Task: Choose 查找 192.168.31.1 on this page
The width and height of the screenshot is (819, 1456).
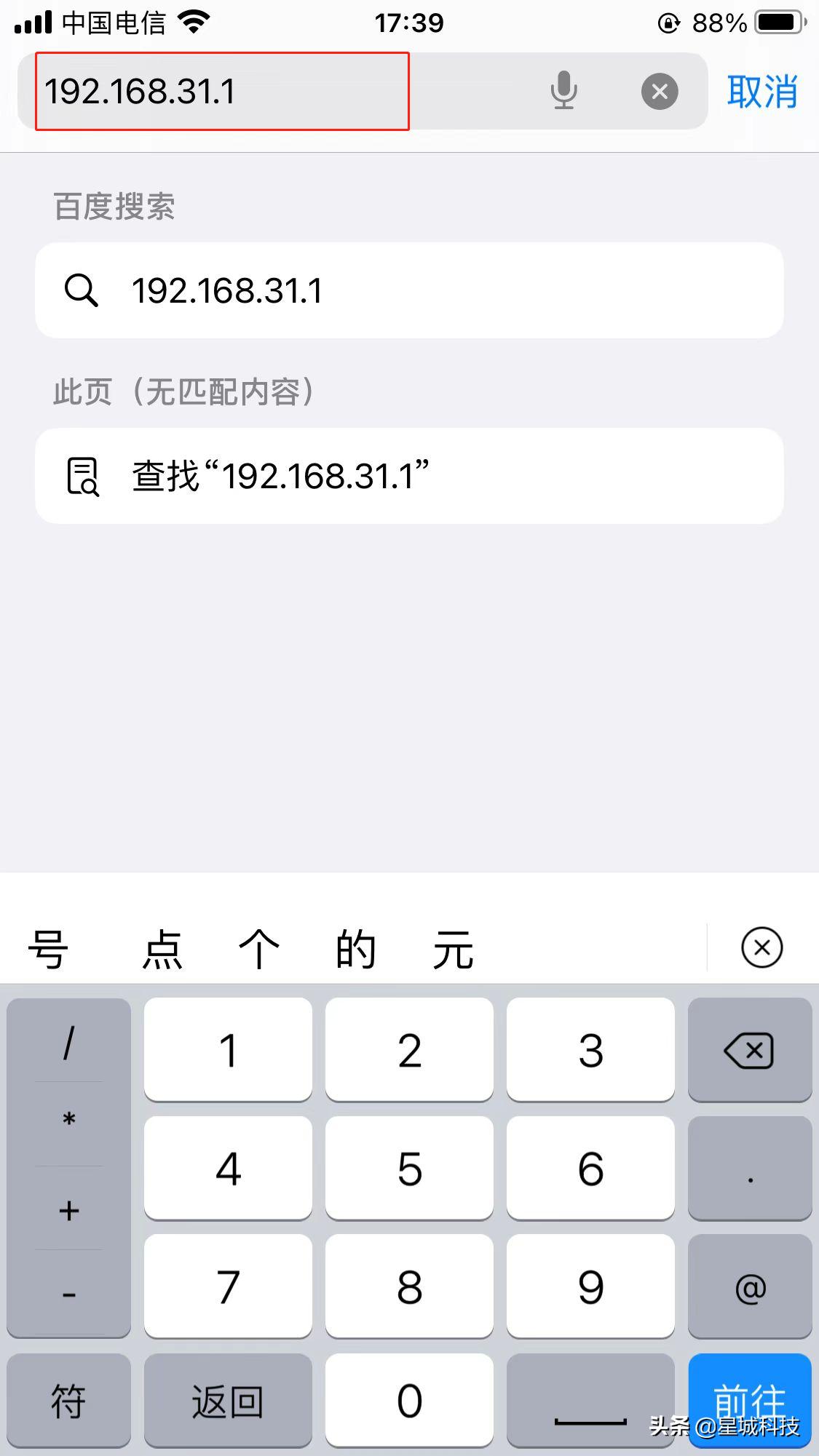Action: [409, 476]
